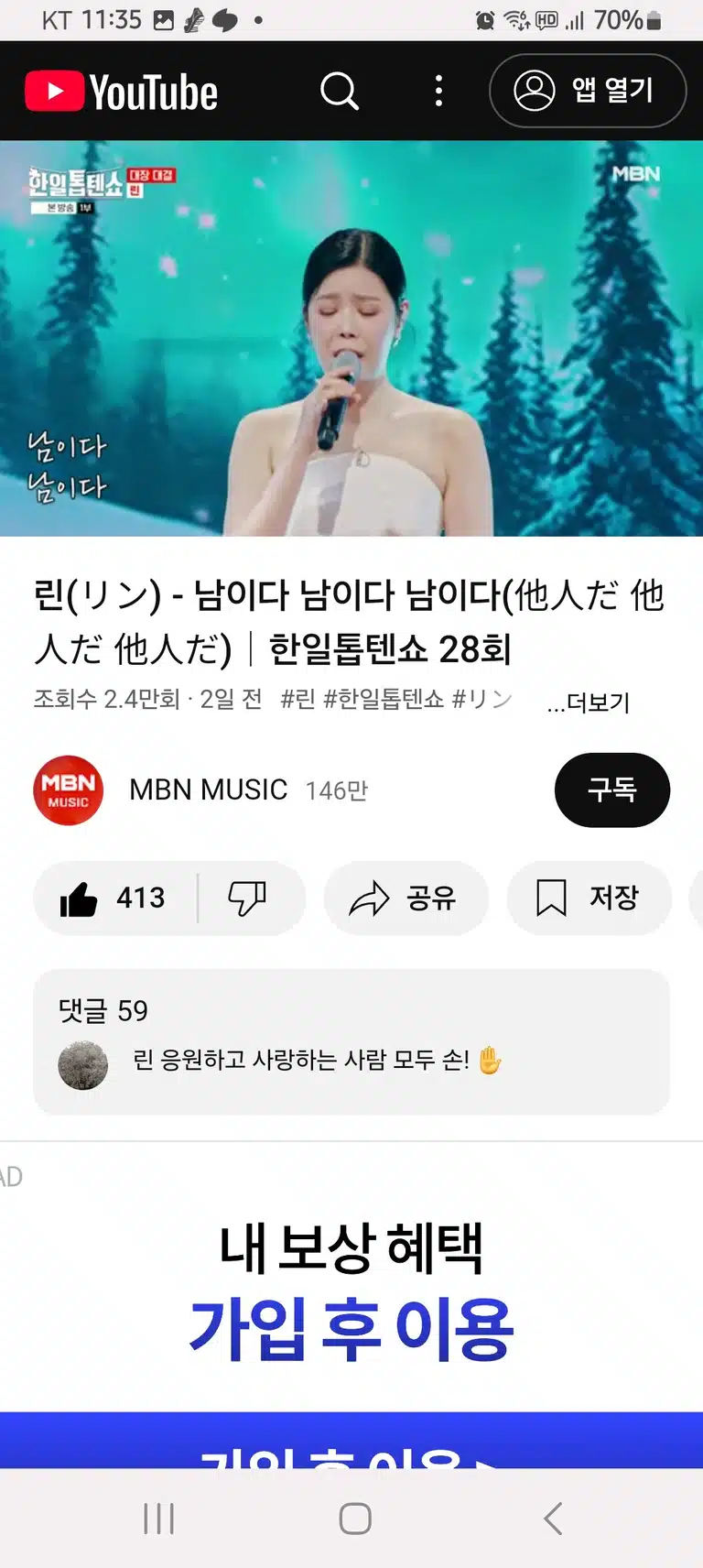
Task: Go to YouTube home via logo
Action: 121,92
